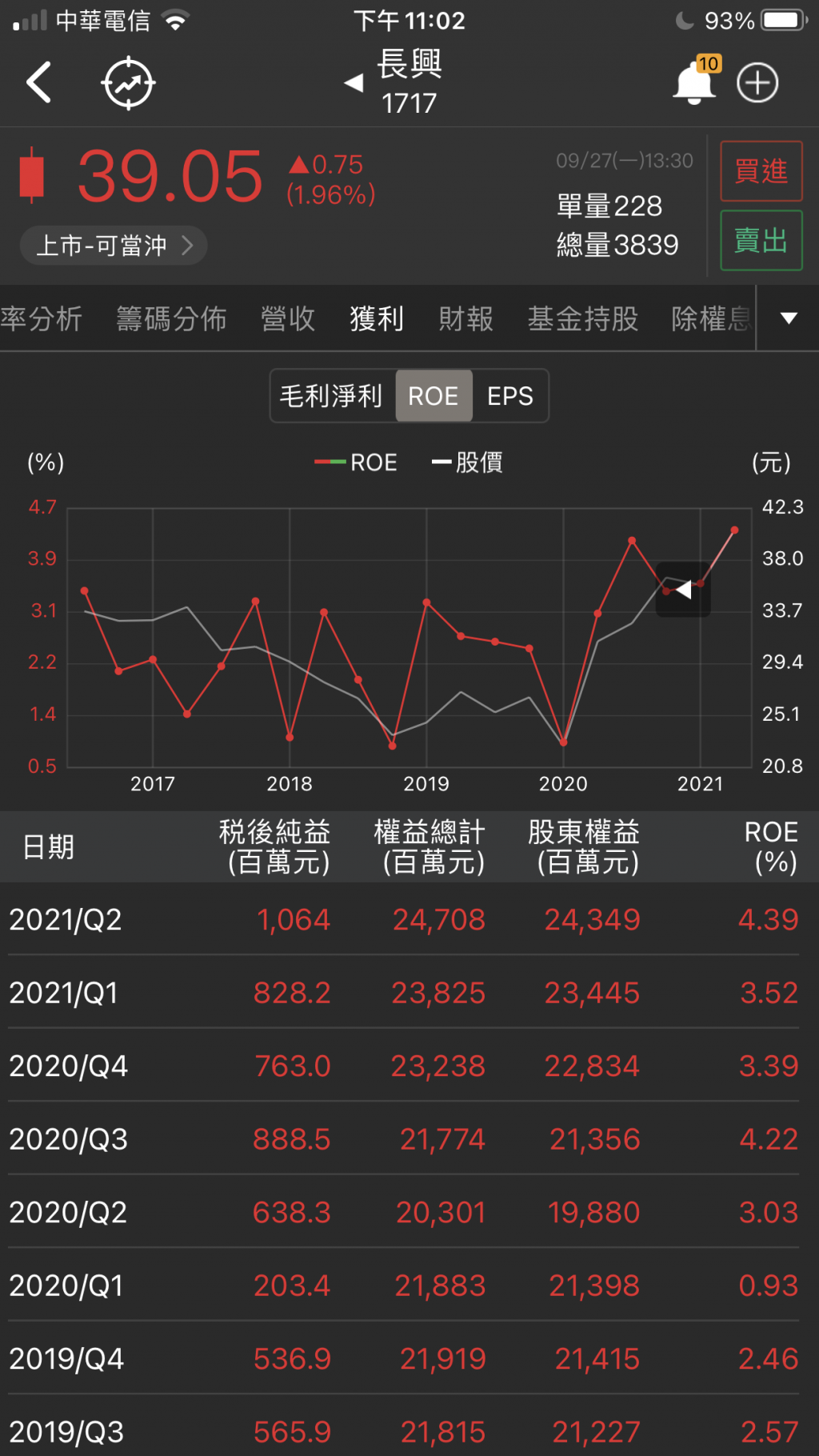819x1456 pixels.
Task: Open the 除權息 tab
Action: pyautogui.click(x=710, y=319)
